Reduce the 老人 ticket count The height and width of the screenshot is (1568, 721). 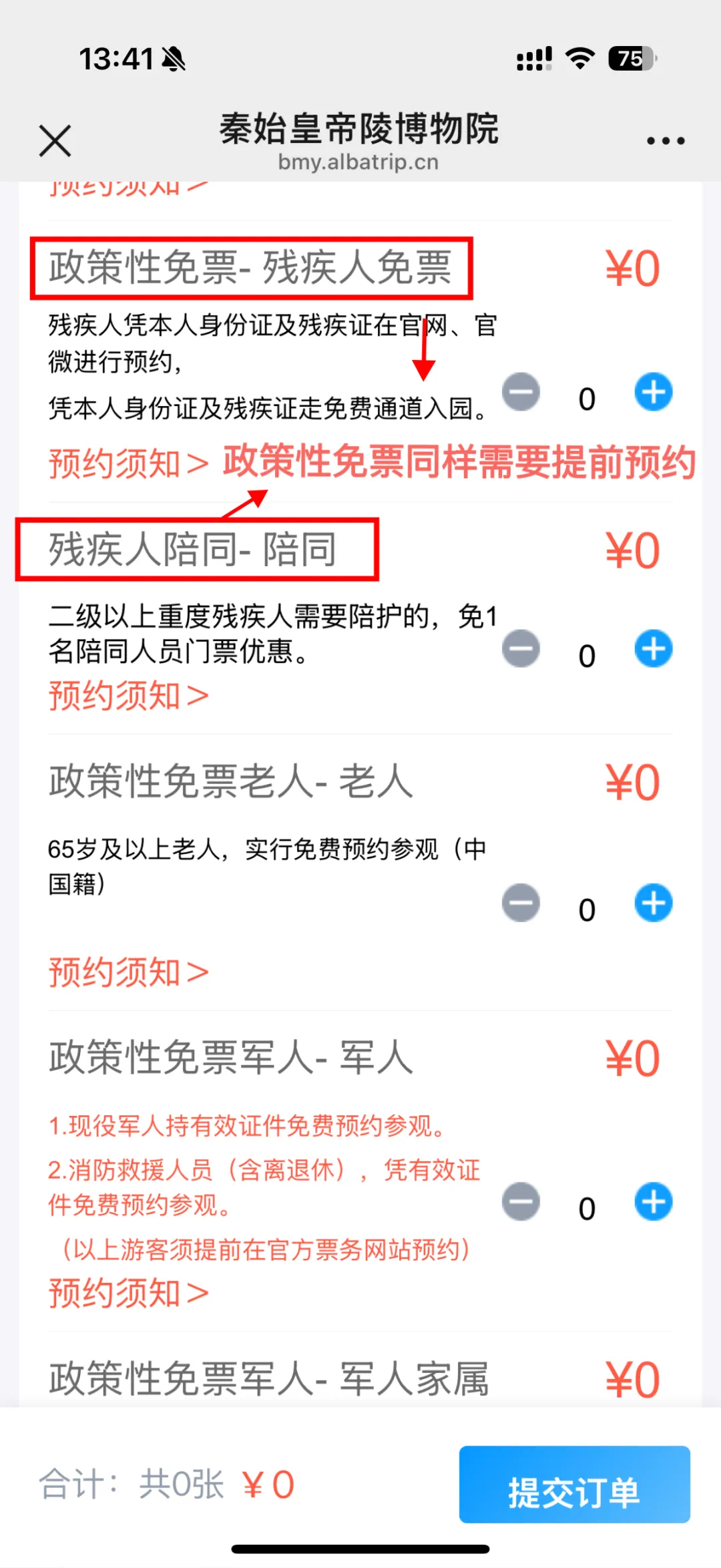pyautogui.click(x=521, y=903)
